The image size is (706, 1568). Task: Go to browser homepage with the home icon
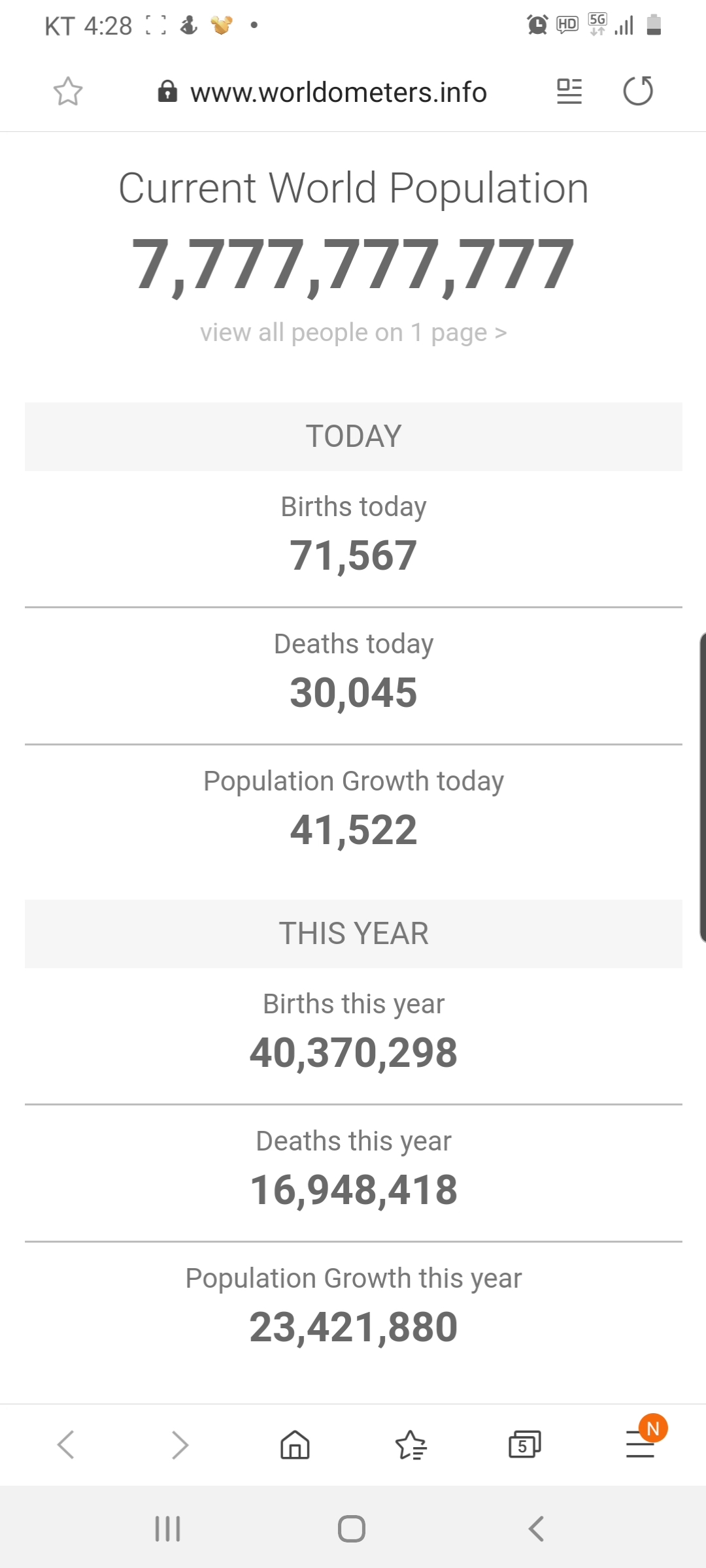tap(294, 1445)
